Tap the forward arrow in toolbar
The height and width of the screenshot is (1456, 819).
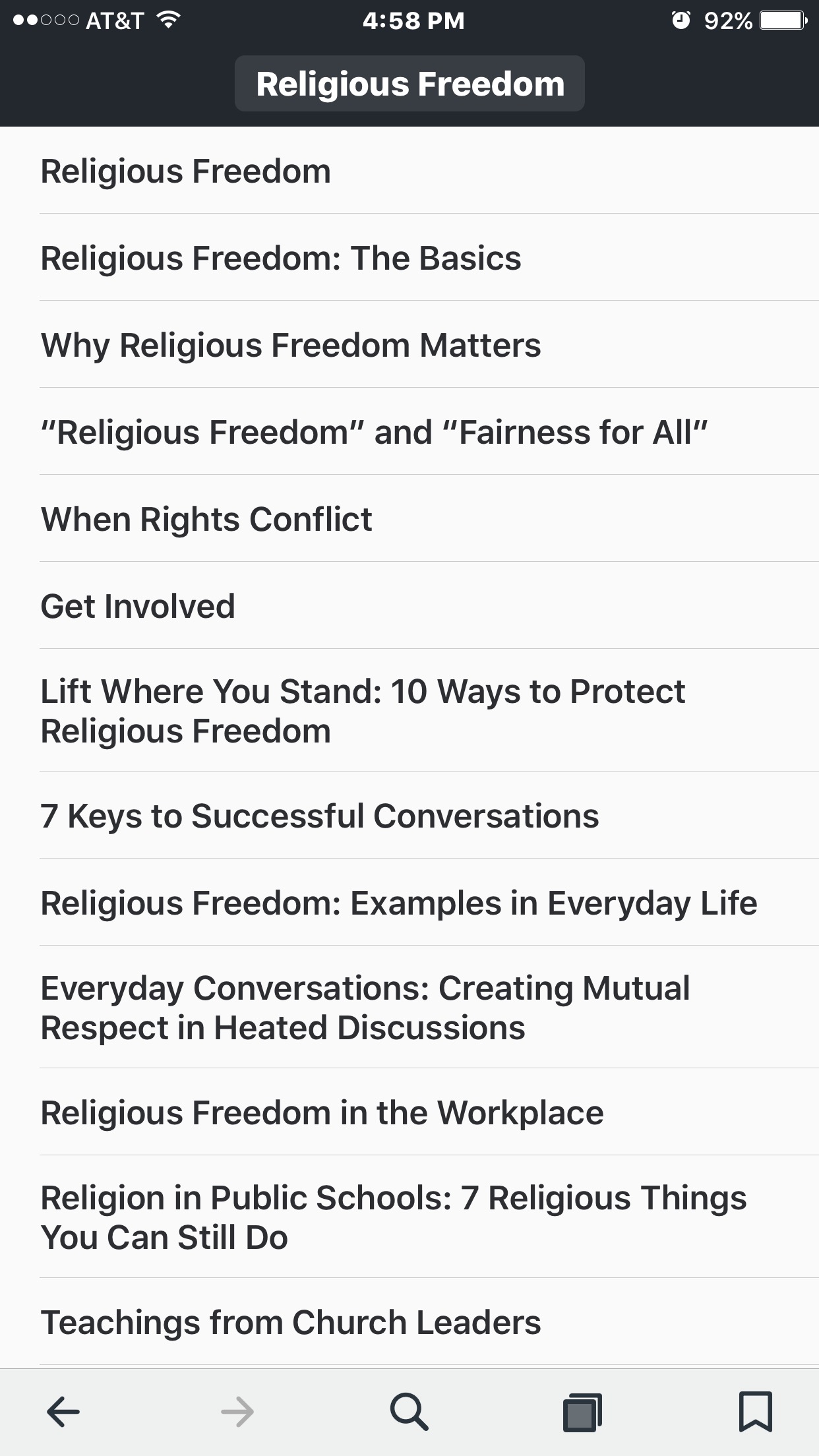point(237,1412)
